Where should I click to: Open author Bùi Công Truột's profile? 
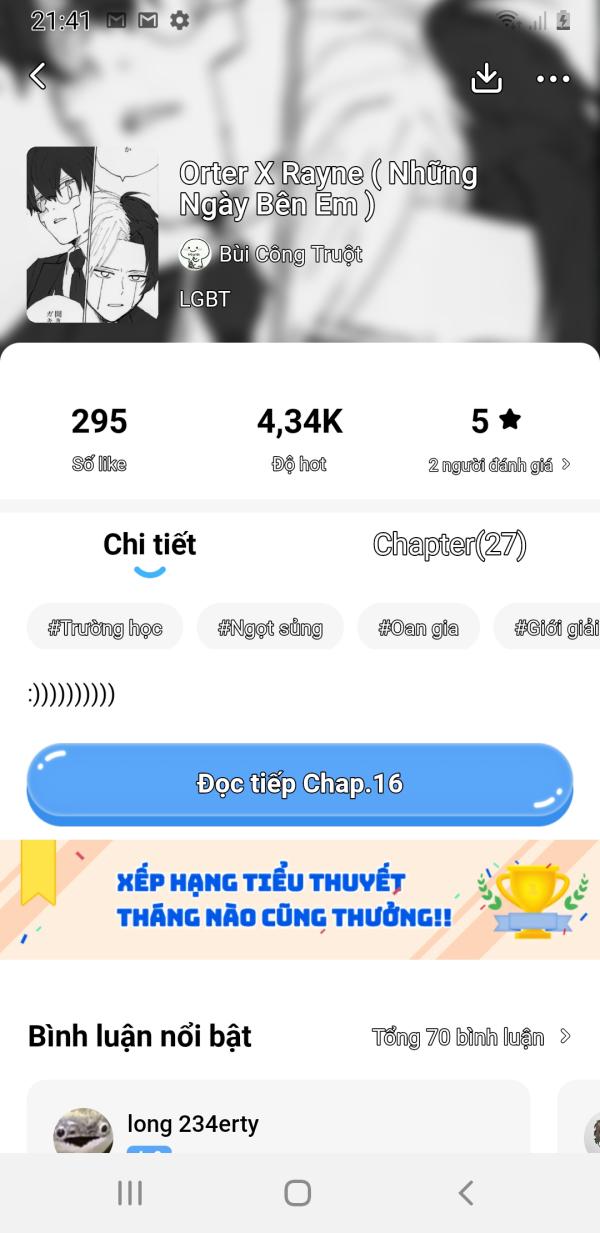tap(271, 254)
